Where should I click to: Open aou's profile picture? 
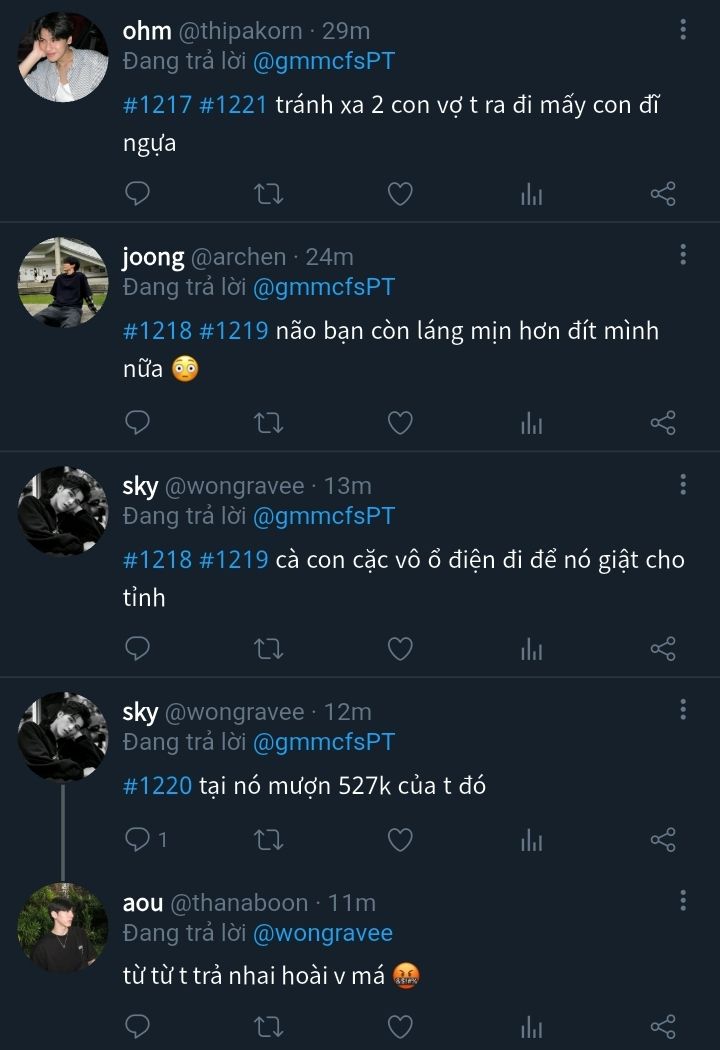pyautogui.click(x=63, y=927)
